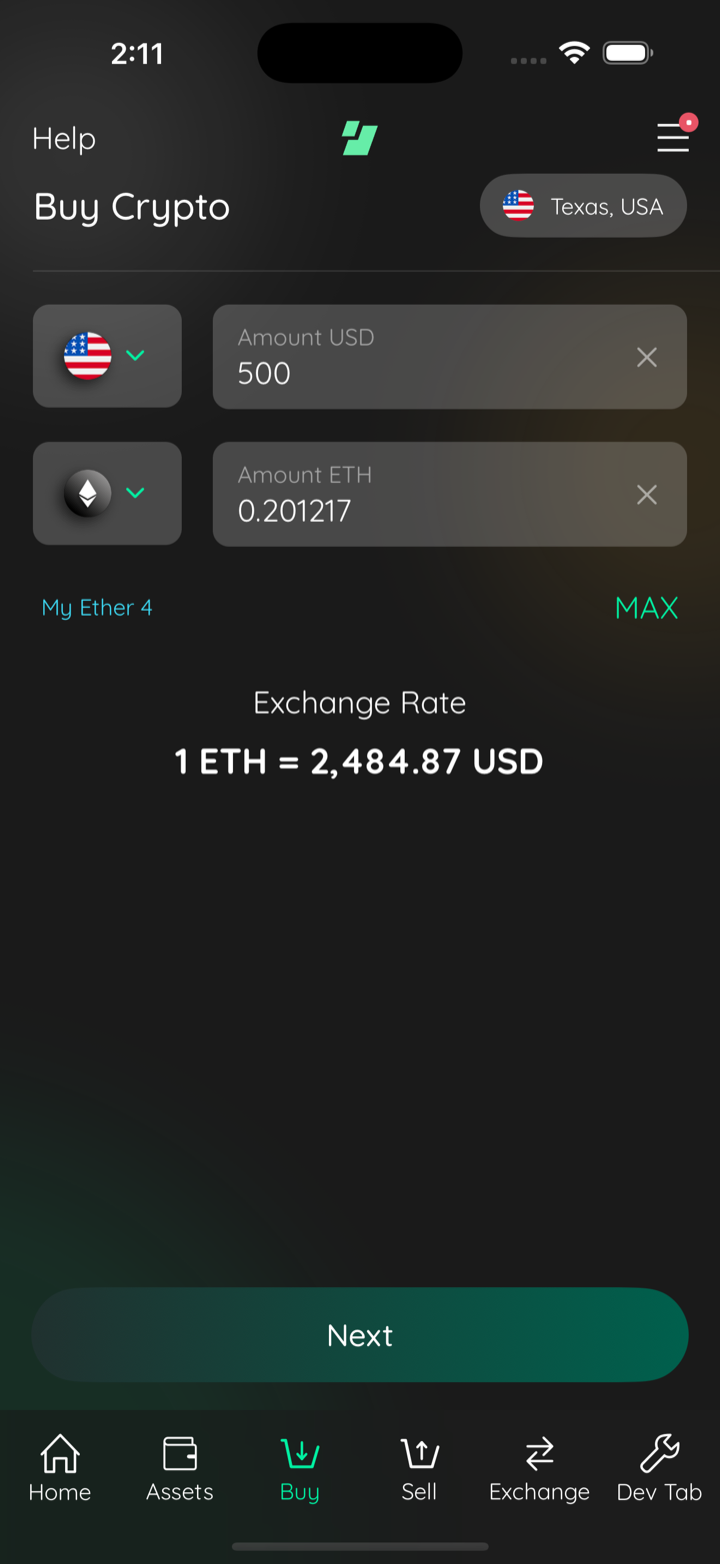Edit the Amount ETH field
The width and height of the screenshot is (720, 1564).
[x=450, y=494]
